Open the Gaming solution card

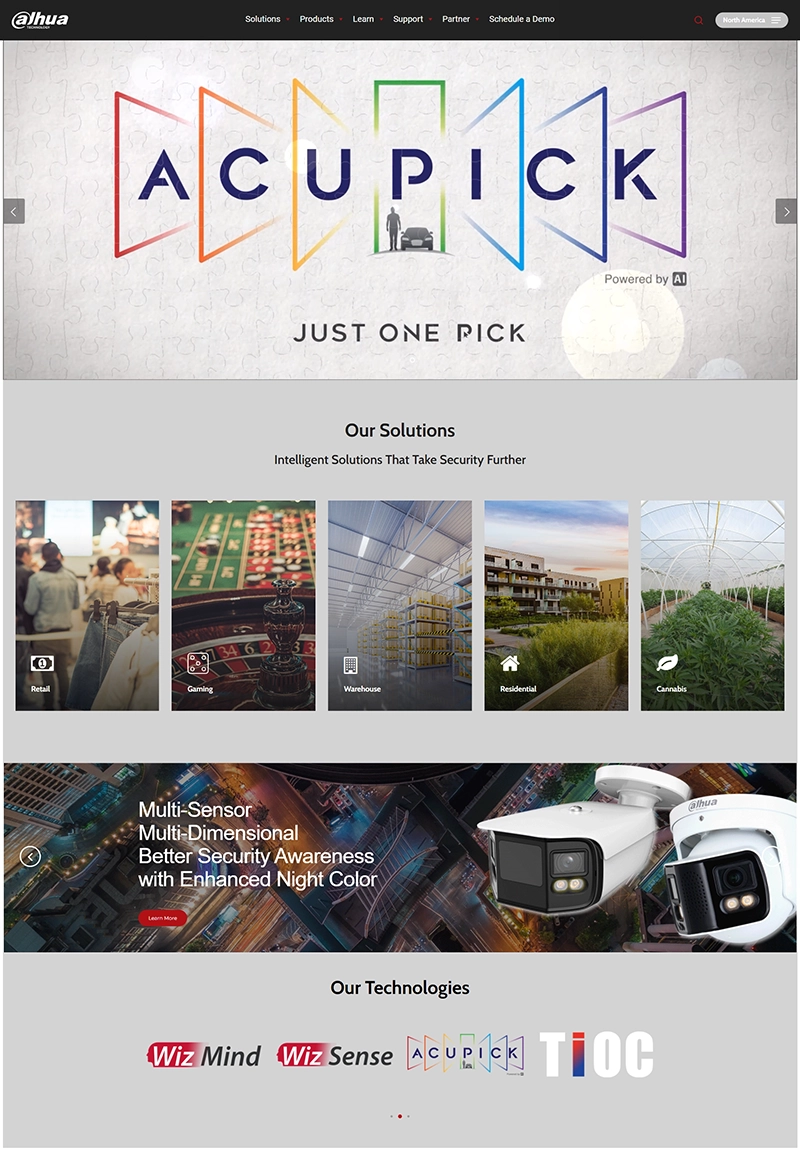pyautogui.click(x=243, y=605)
